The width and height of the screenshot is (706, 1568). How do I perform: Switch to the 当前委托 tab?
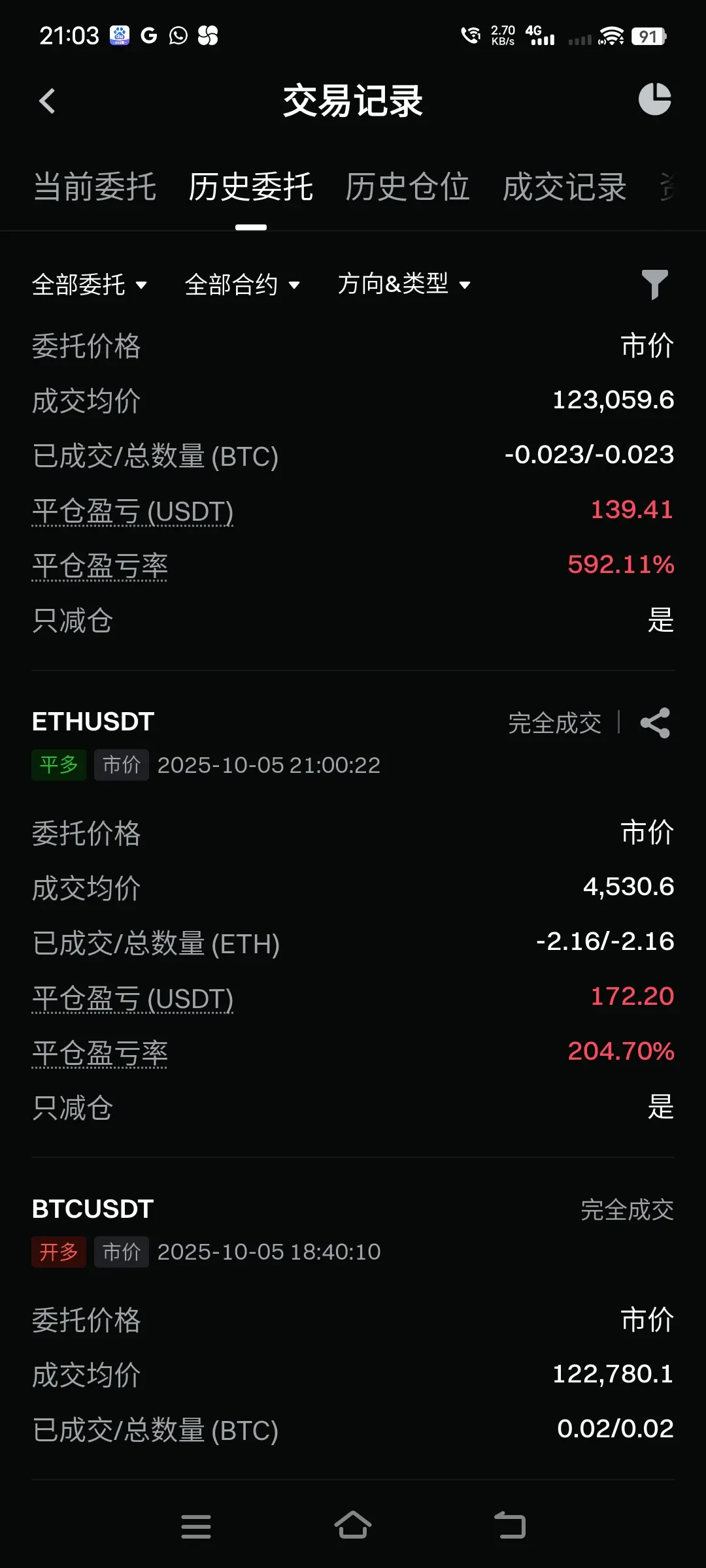coord(95,187)
